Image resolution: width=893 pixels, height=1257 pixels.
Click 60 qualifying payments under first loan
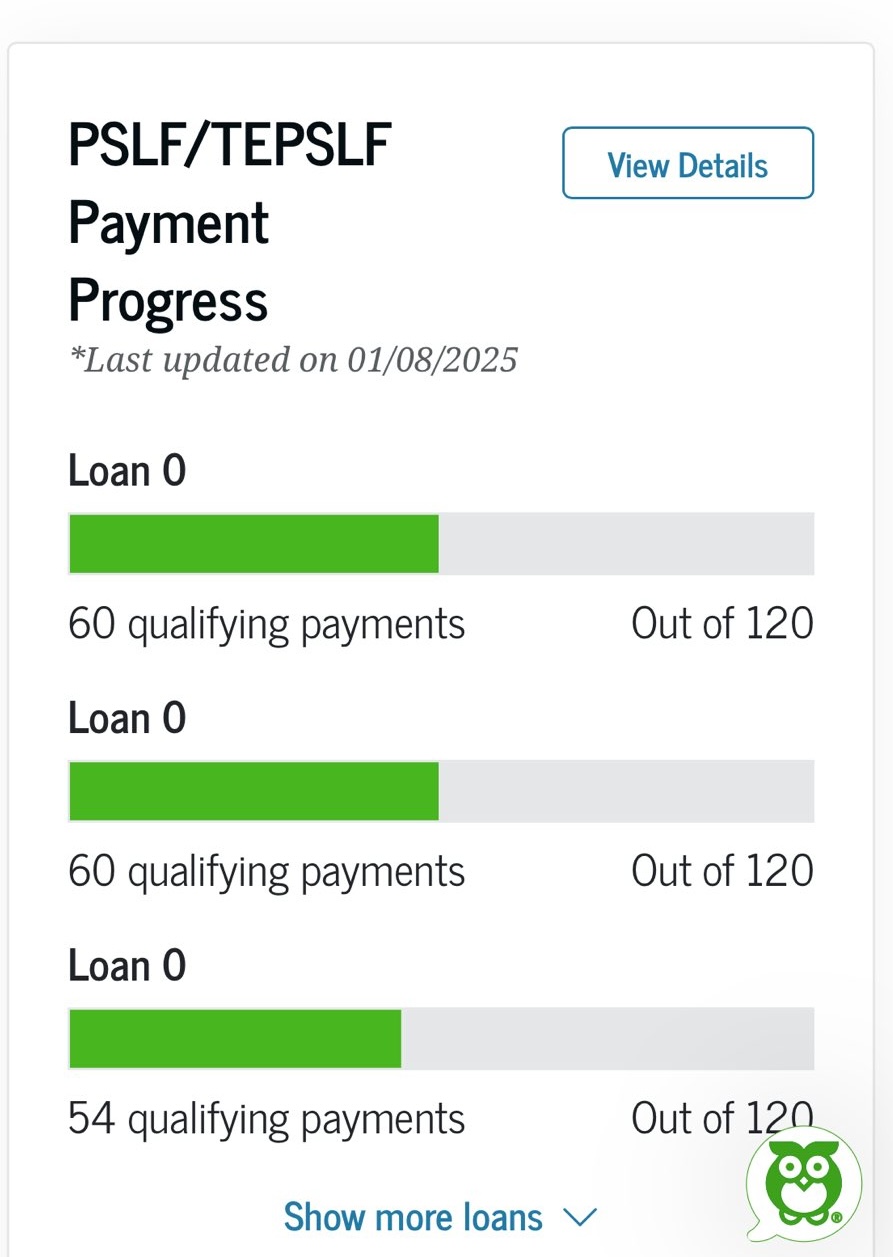[x=266, y=623]
